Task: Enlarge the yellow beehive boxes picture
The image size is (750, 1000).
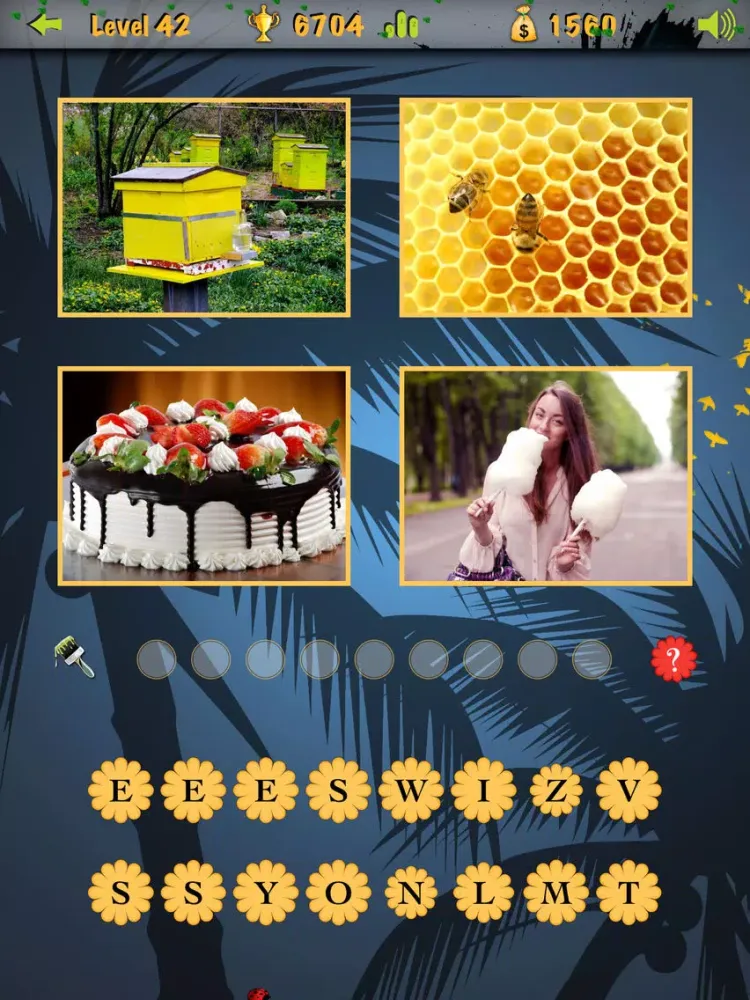Action: pyautogui.click(x=204, y=207)
